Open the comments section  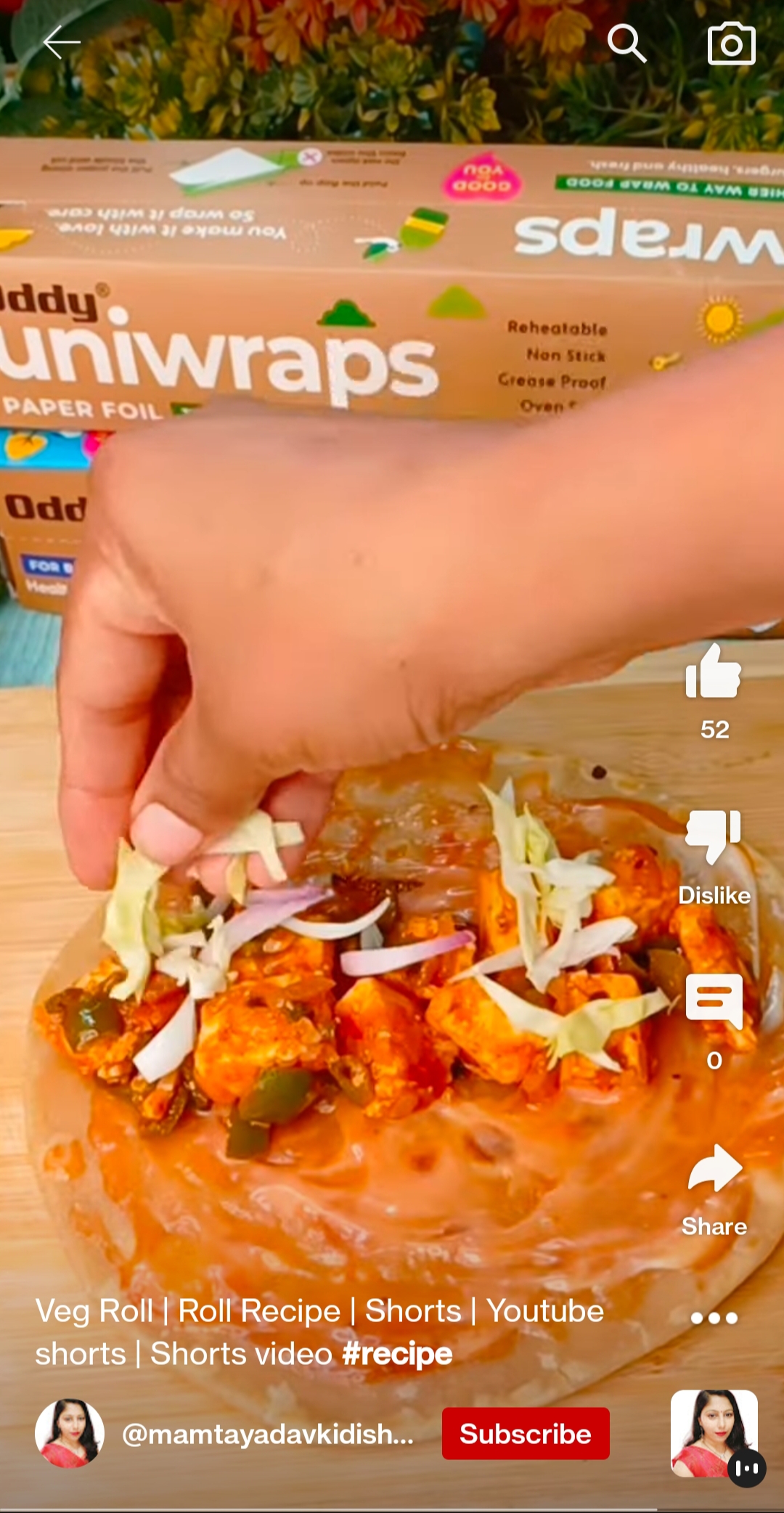[714, 1002]
